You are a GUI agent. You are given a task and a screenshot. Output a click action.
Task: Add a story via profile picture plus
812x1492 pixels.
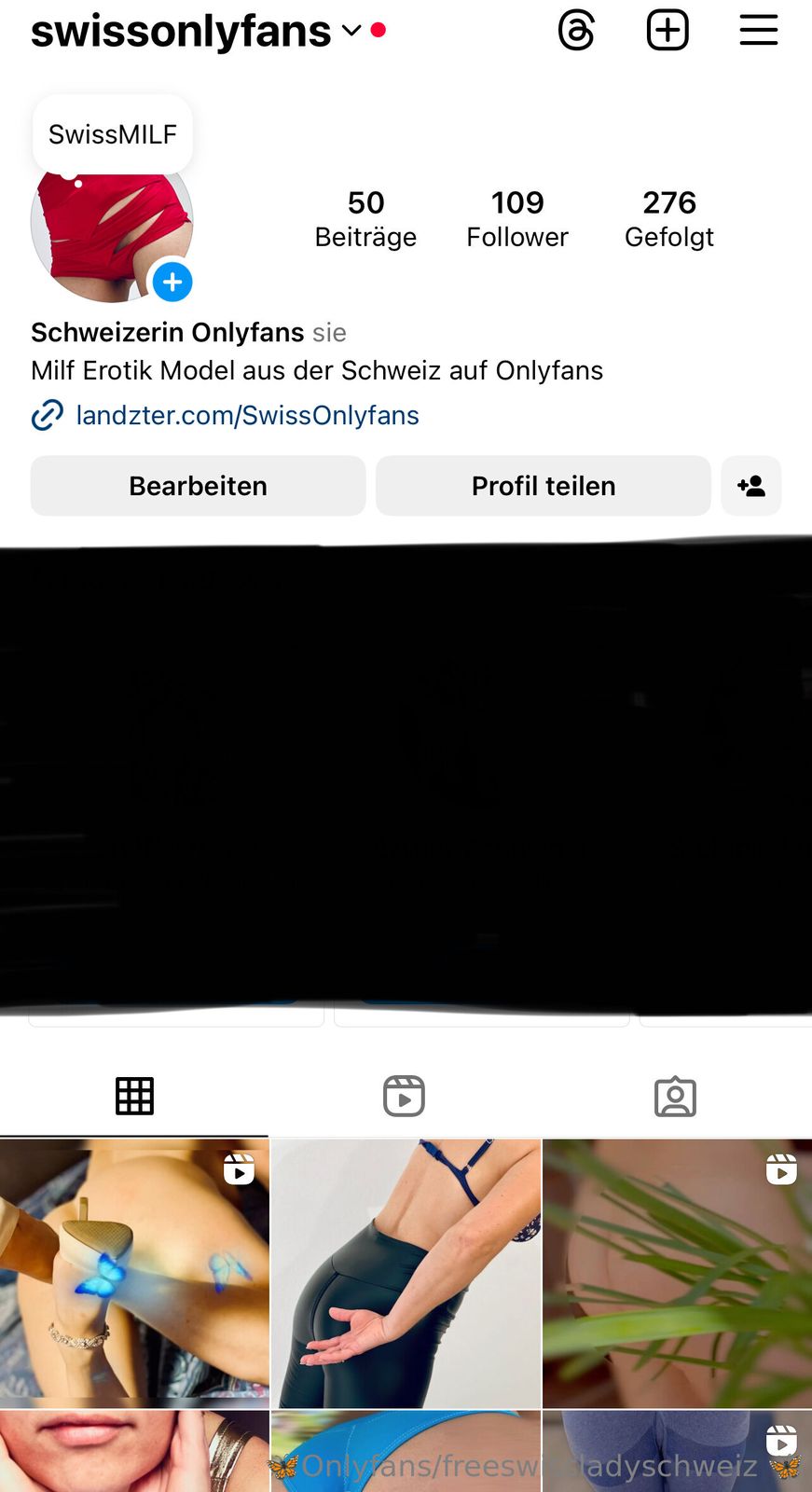(x=172, y=282)
